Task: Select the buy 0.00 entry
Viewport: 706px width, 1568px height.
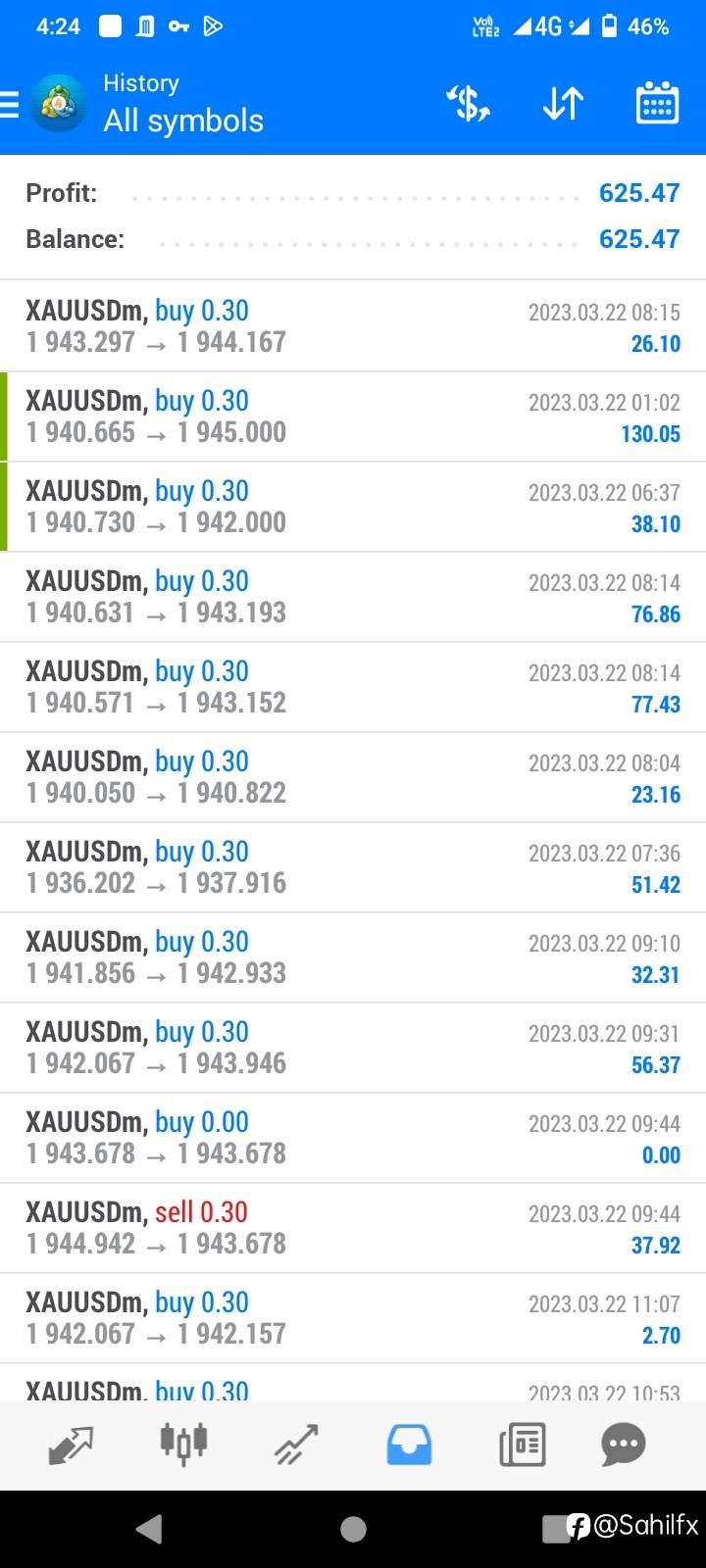Action: click(x=353, y=1138)
